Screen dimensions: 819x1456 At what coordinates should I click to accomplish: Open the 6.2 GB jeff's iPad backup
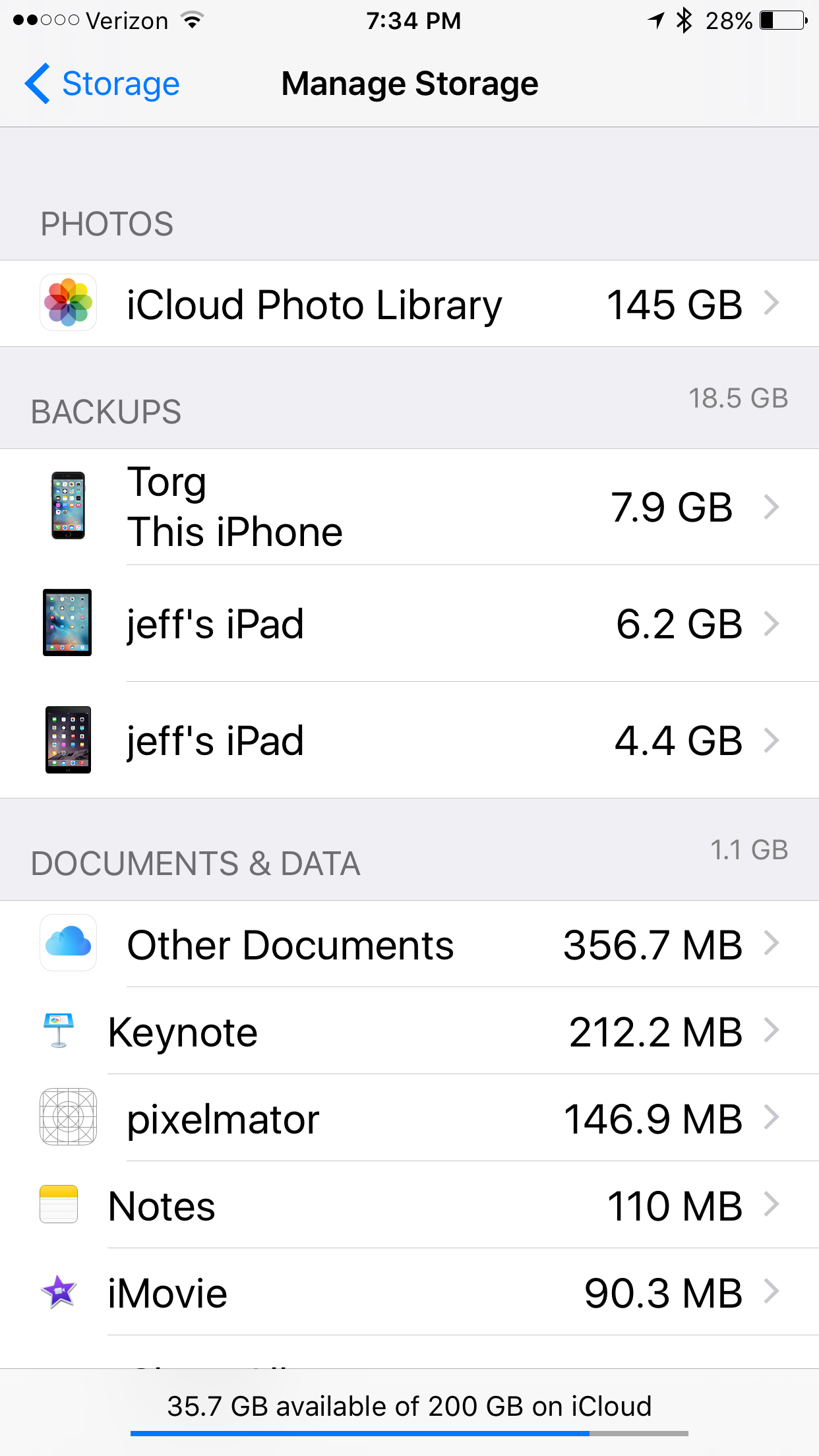(409, 623)
